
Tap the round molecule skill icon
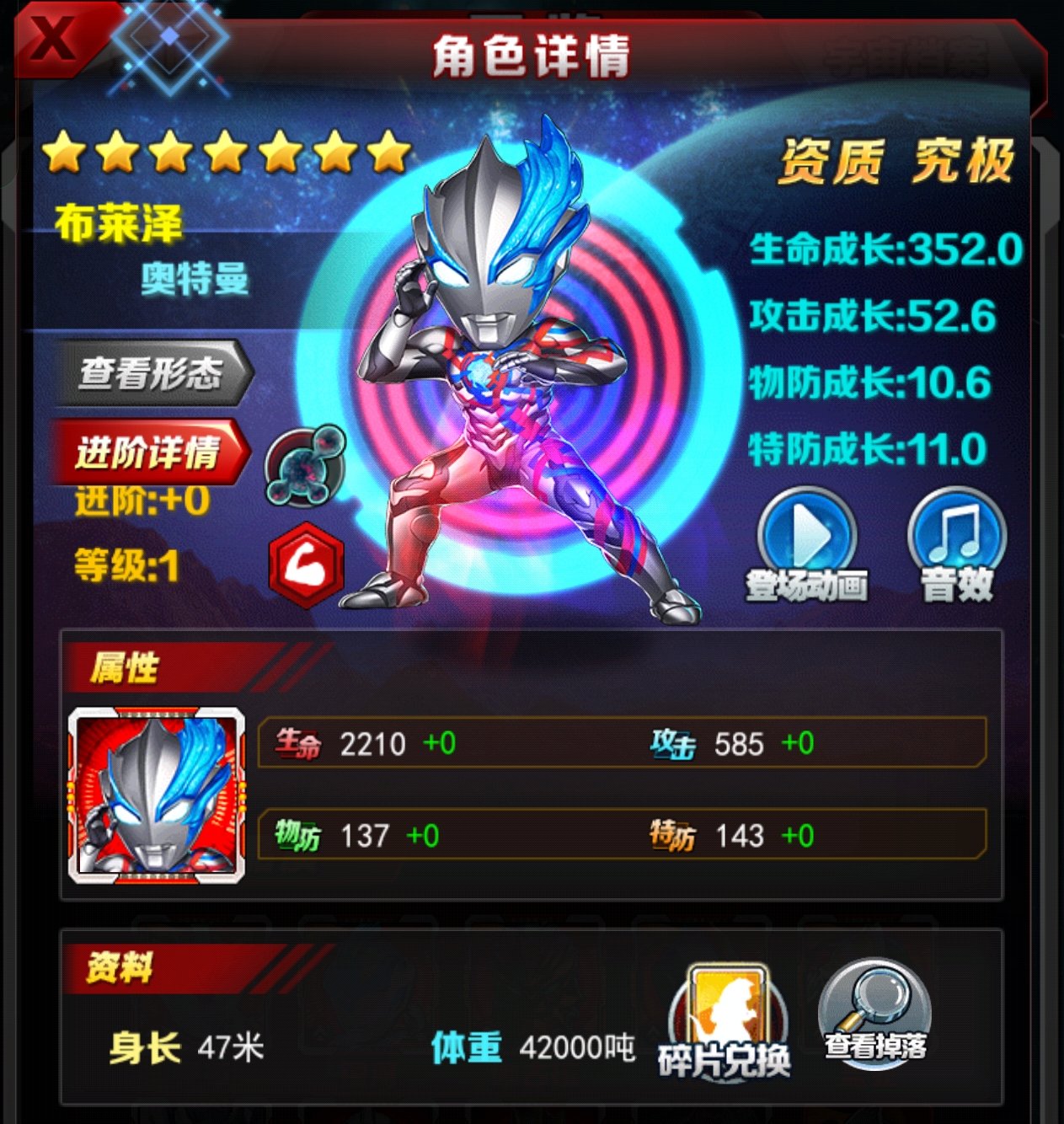[x=305, y=466]
